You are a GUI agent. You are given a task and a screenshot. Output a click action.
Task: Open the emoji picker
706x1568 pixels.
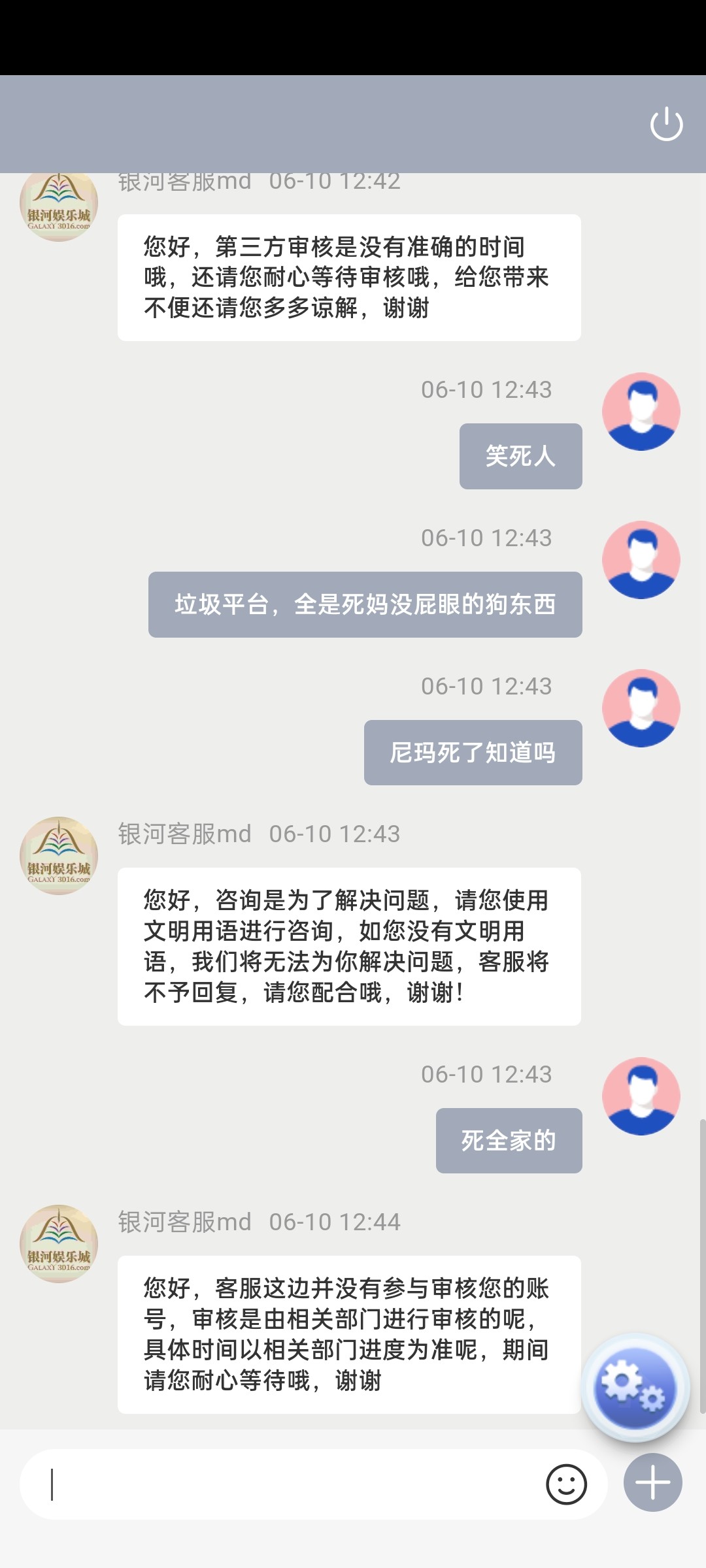coord(566,1484)
